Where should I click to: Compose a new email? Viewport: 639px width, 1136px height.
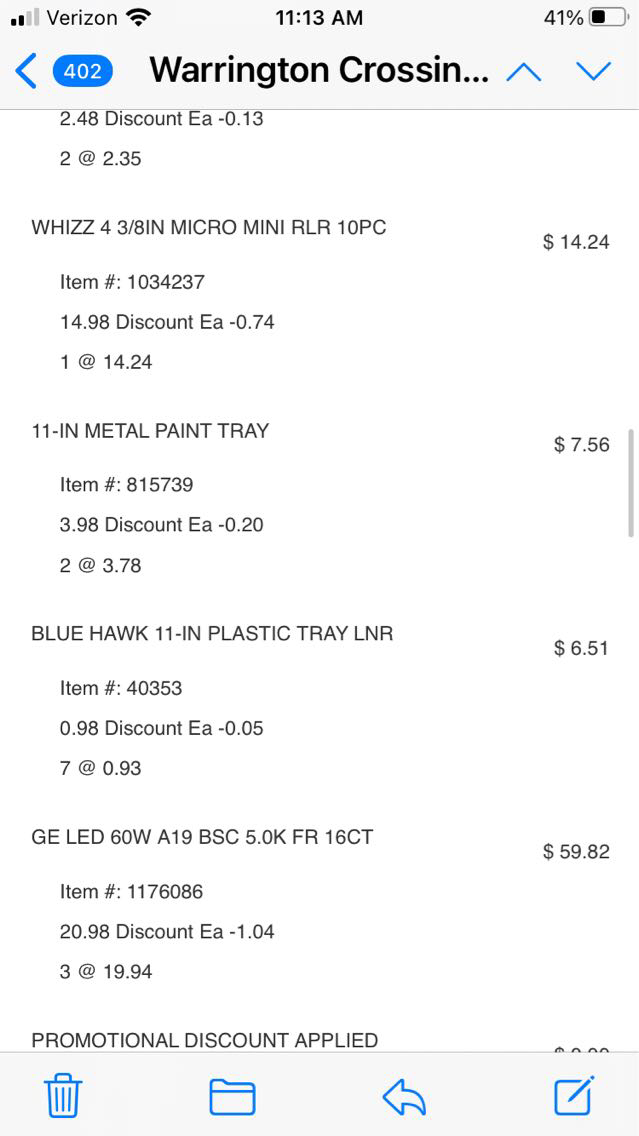[x=575, y=1095]
